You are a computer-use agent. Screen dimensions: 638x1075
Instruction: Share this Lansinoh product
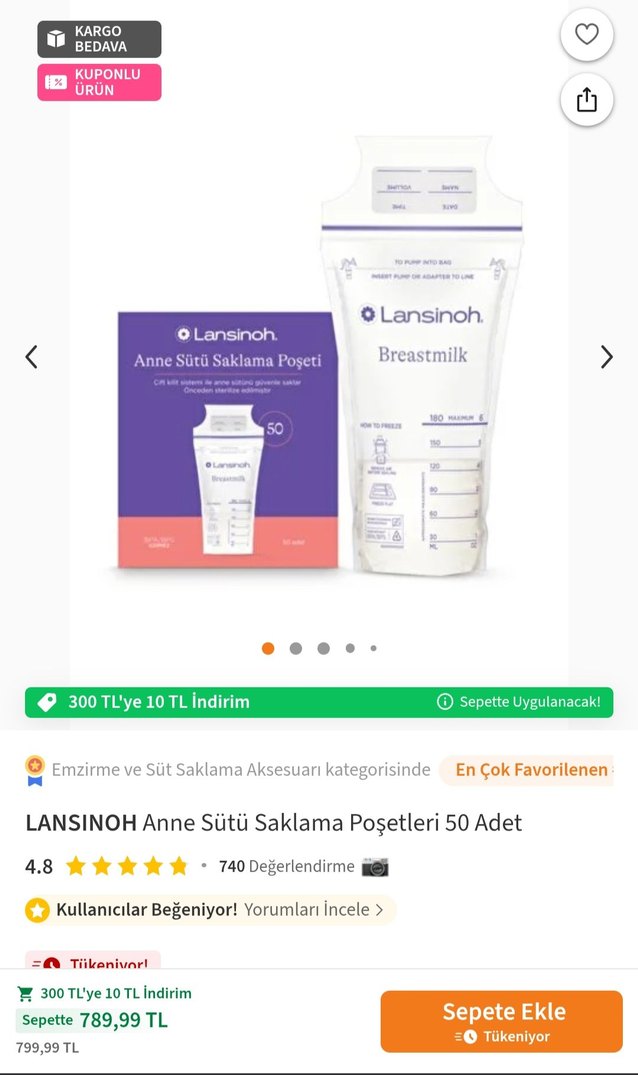coord(587,100)
